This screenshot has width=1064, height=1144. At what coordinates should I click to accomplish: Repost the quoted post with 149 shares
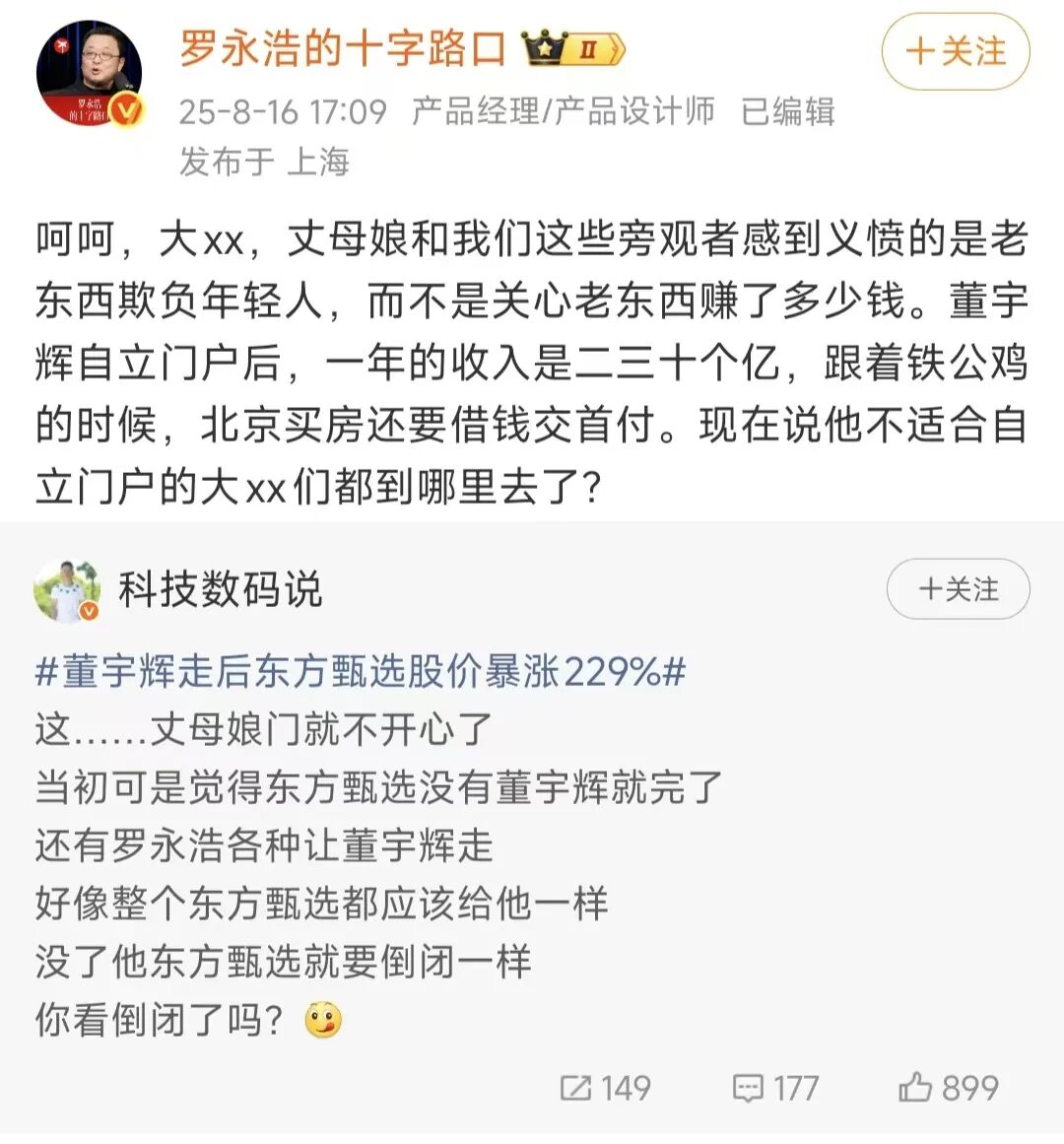pos(605,1088)
